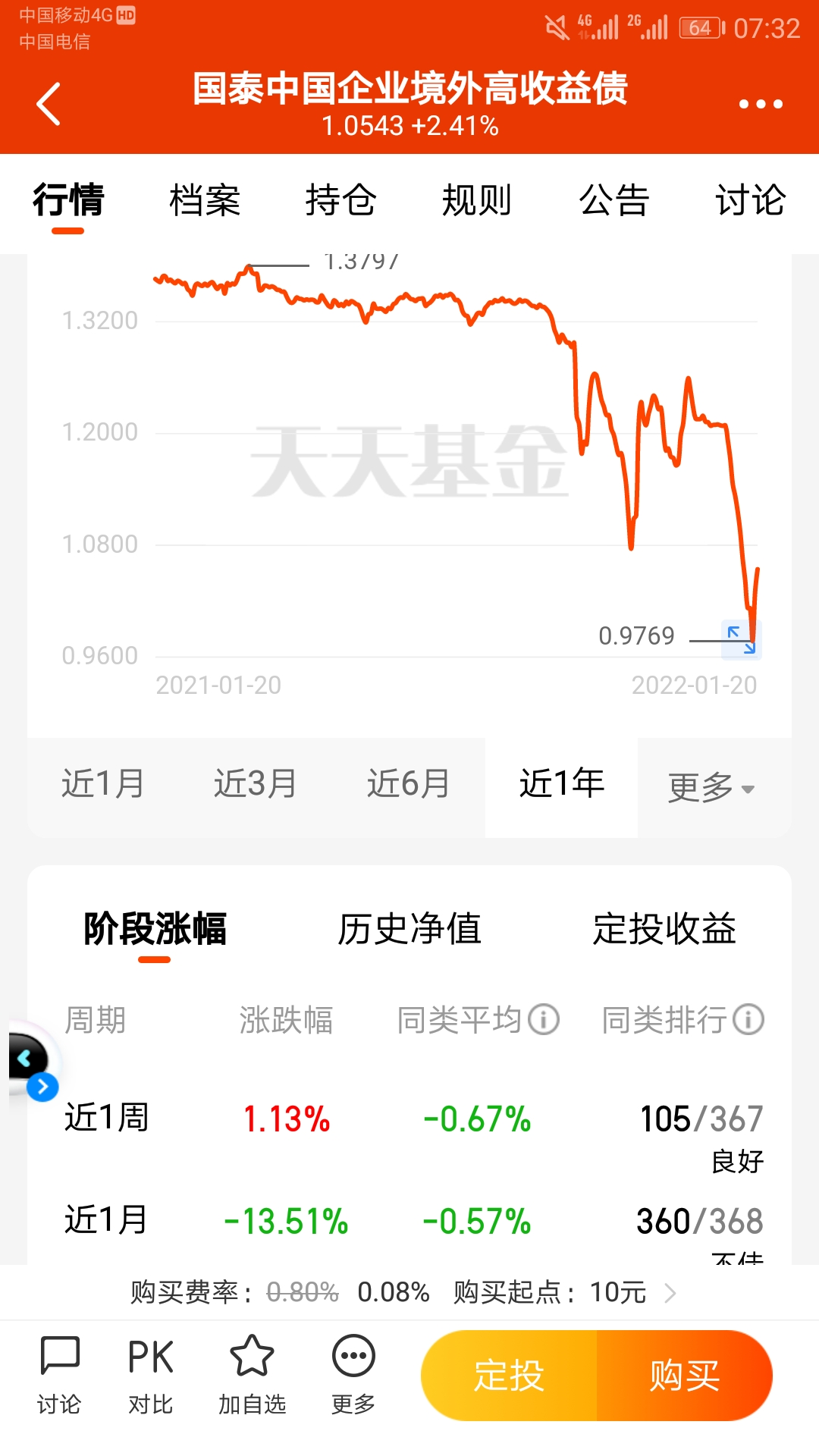The height and width of the screenshot is (1456, 819).
Task: Switch to 历史净值 section
Action: 409,929
